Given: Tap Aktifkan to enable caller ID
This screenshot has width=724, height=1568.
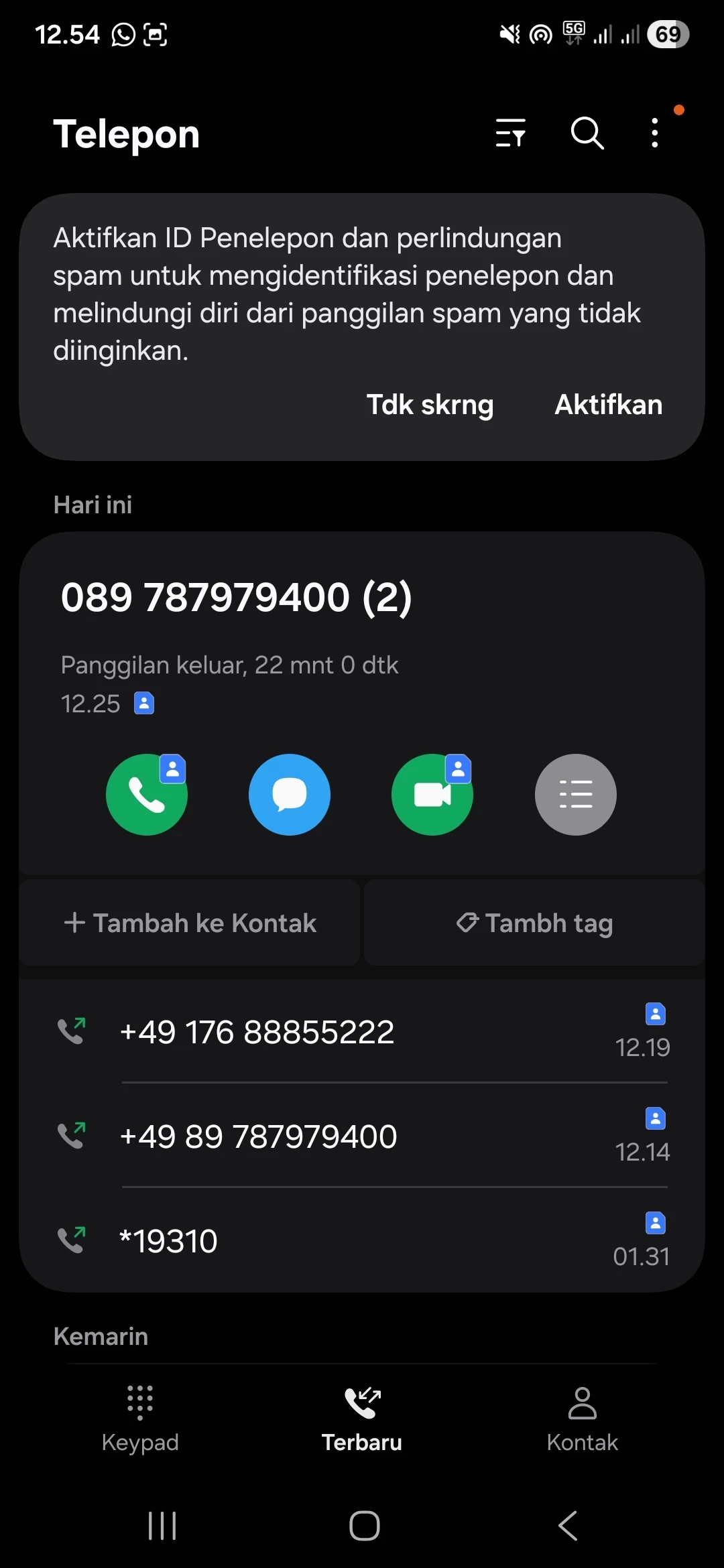Looking at the screenshot, I should click(608, 405).
